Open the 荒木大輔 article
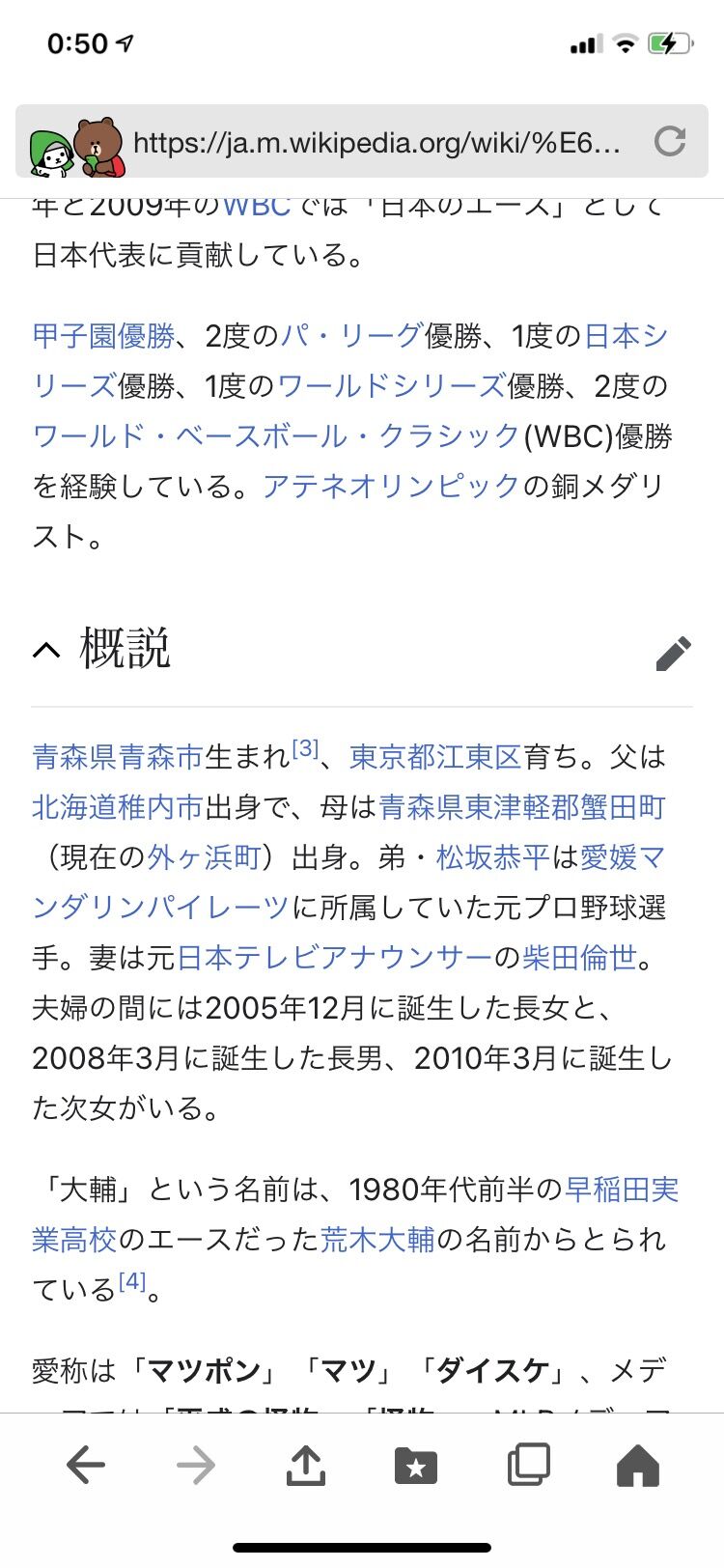724x1568 pixels. pyautogui.click(x=377, y=1240)
